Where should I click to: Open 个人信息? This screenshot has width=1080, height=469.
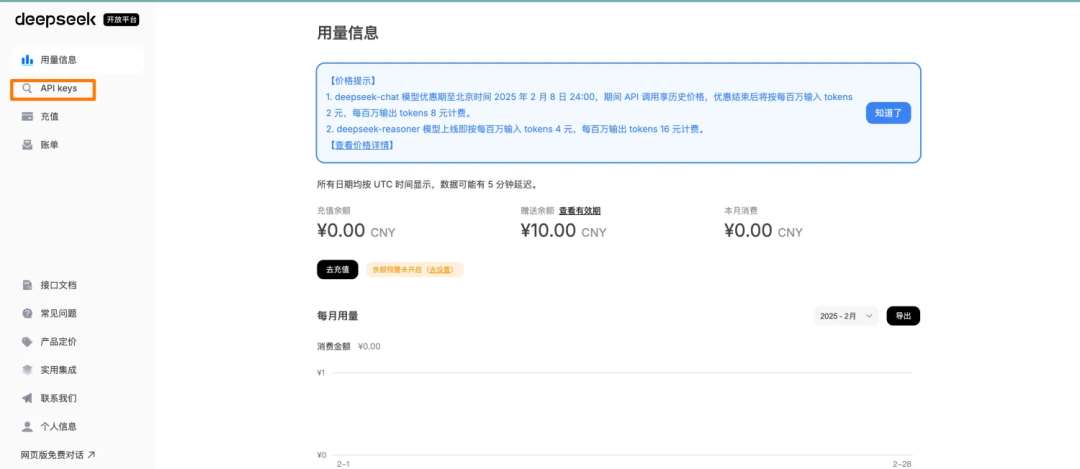[x=58, y=426]
